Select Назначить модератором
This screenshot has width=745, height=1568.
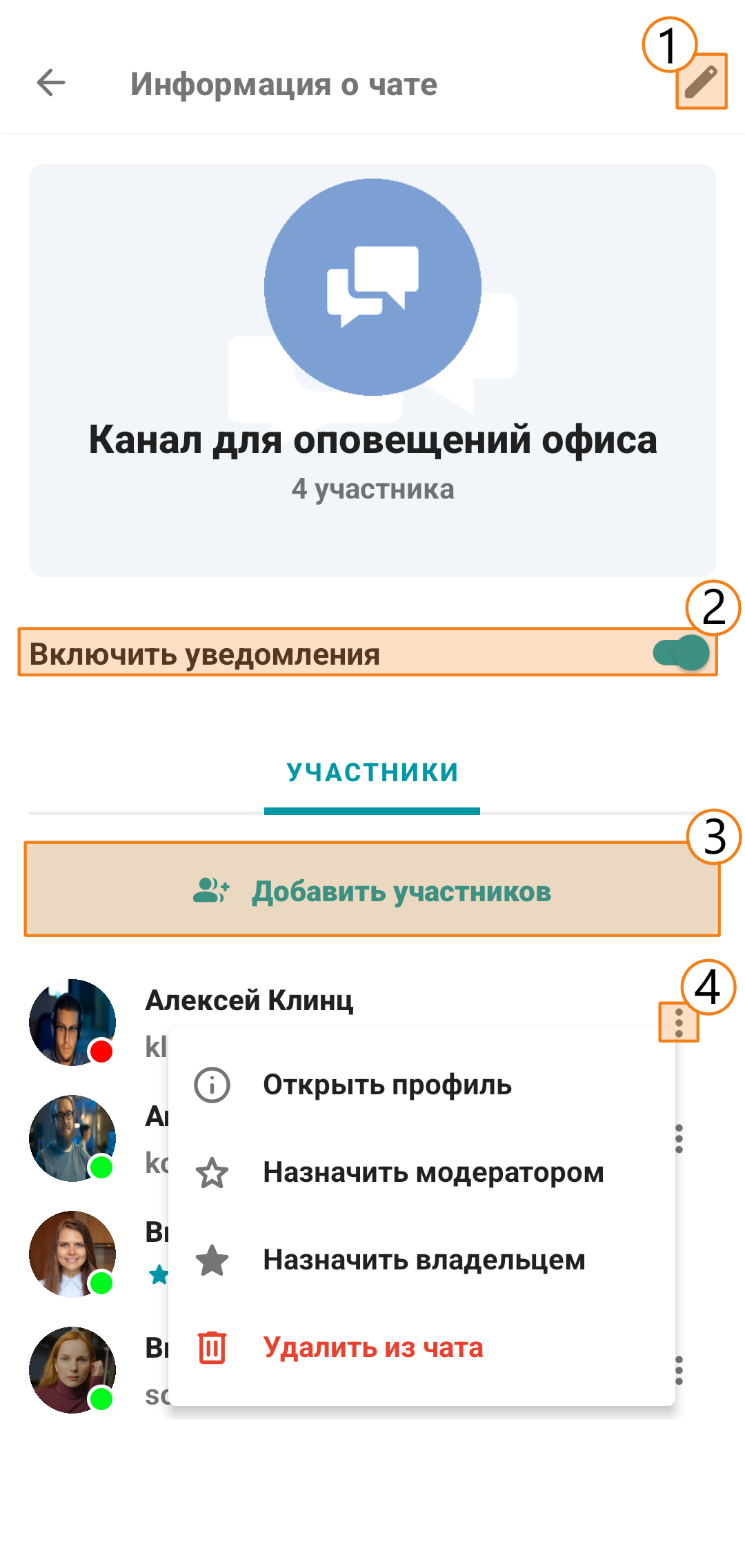click(x=433, y=1173)
